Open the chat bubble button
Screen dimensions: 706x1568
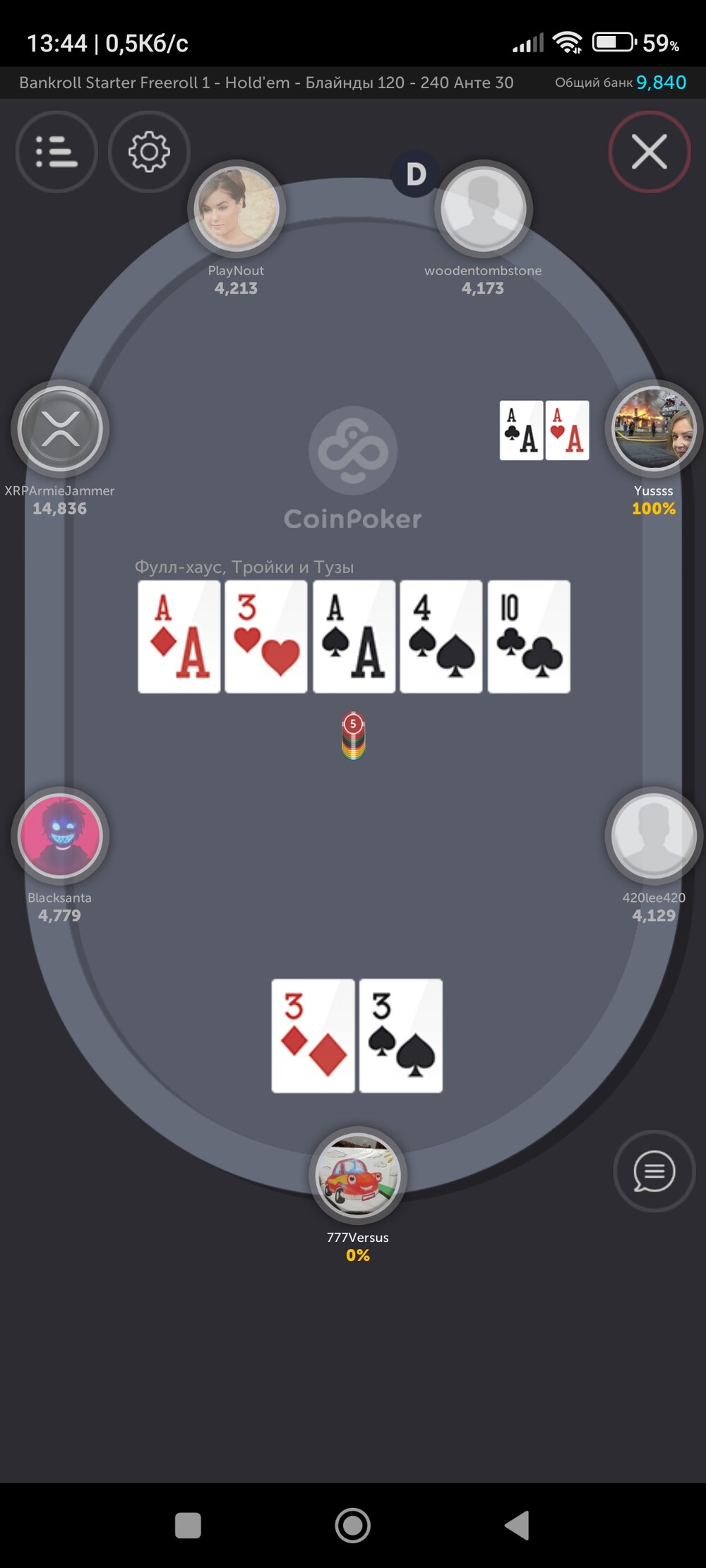tap(654, 1171)
